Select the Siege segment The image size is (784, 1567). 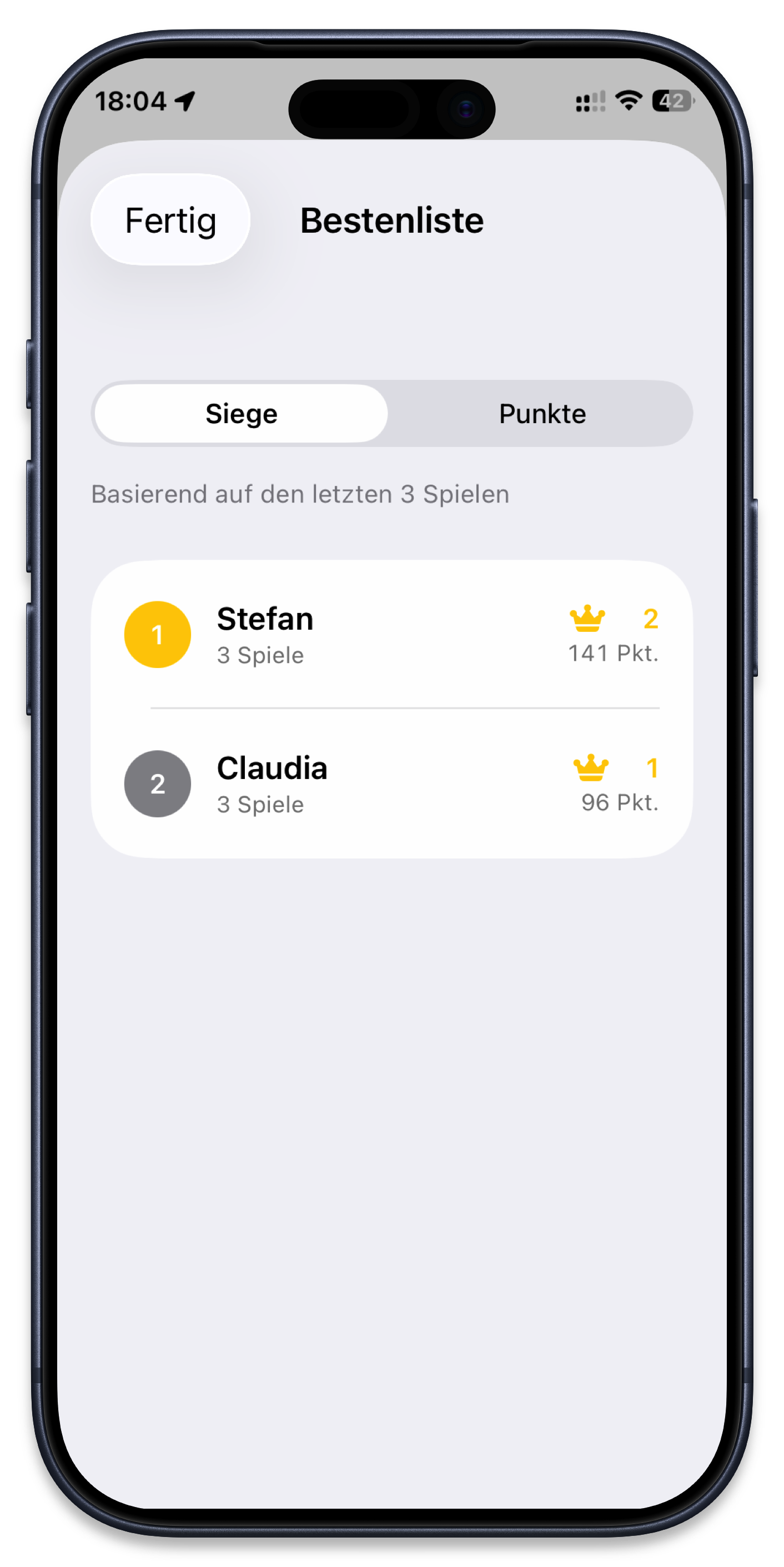tap(242, 414)
